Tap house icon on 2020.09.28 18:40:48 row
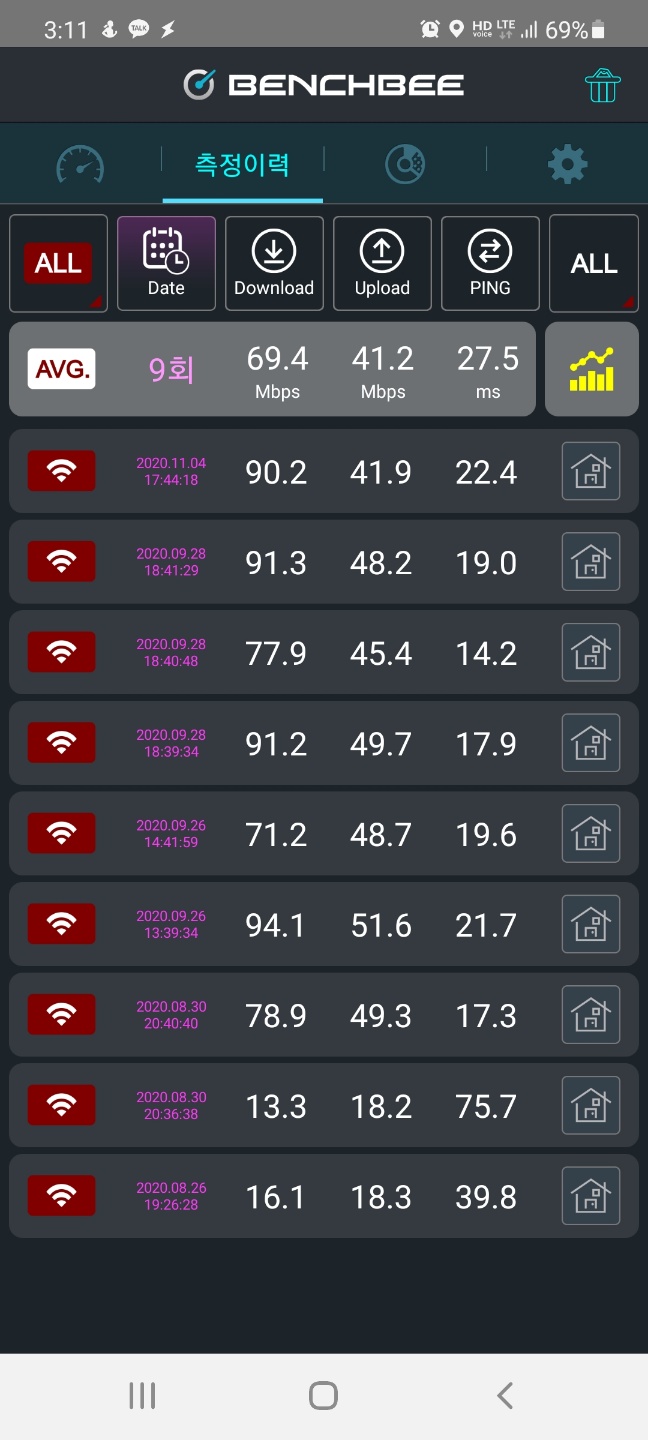 [x=591, y=653]
